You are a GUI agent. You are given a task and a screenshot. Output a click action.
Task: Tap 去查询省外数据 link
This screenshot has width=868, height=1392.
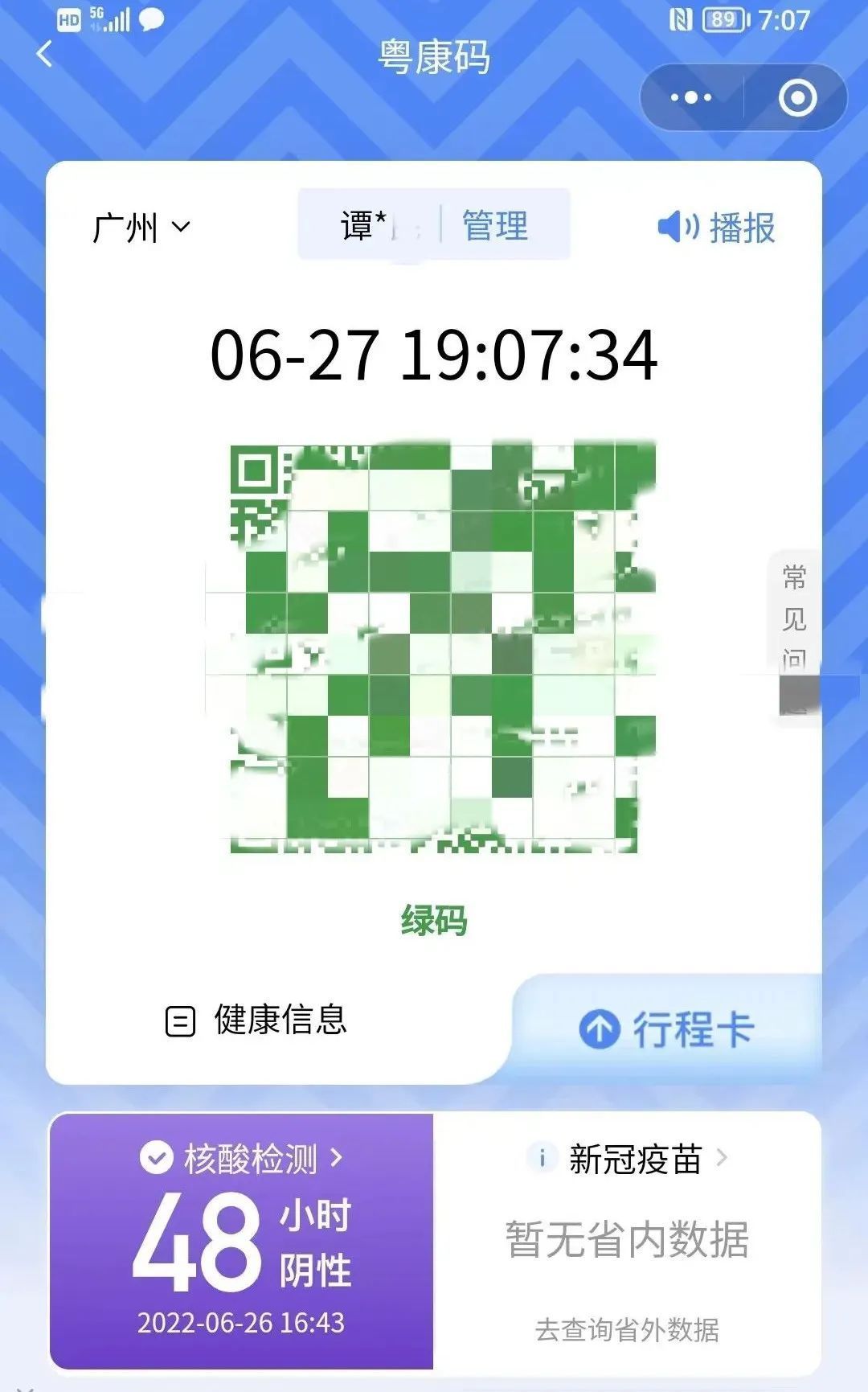(x=627, y=1330)
